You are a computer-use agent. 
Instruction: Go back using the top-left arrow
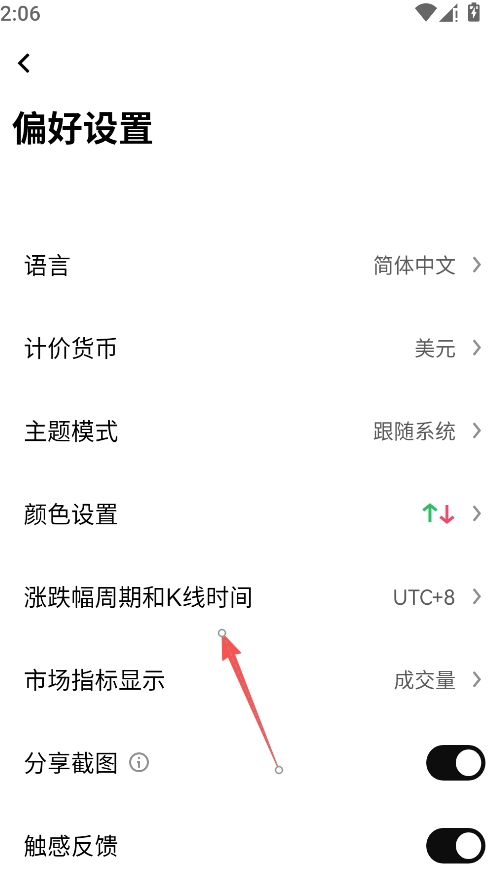pos(24,63)
